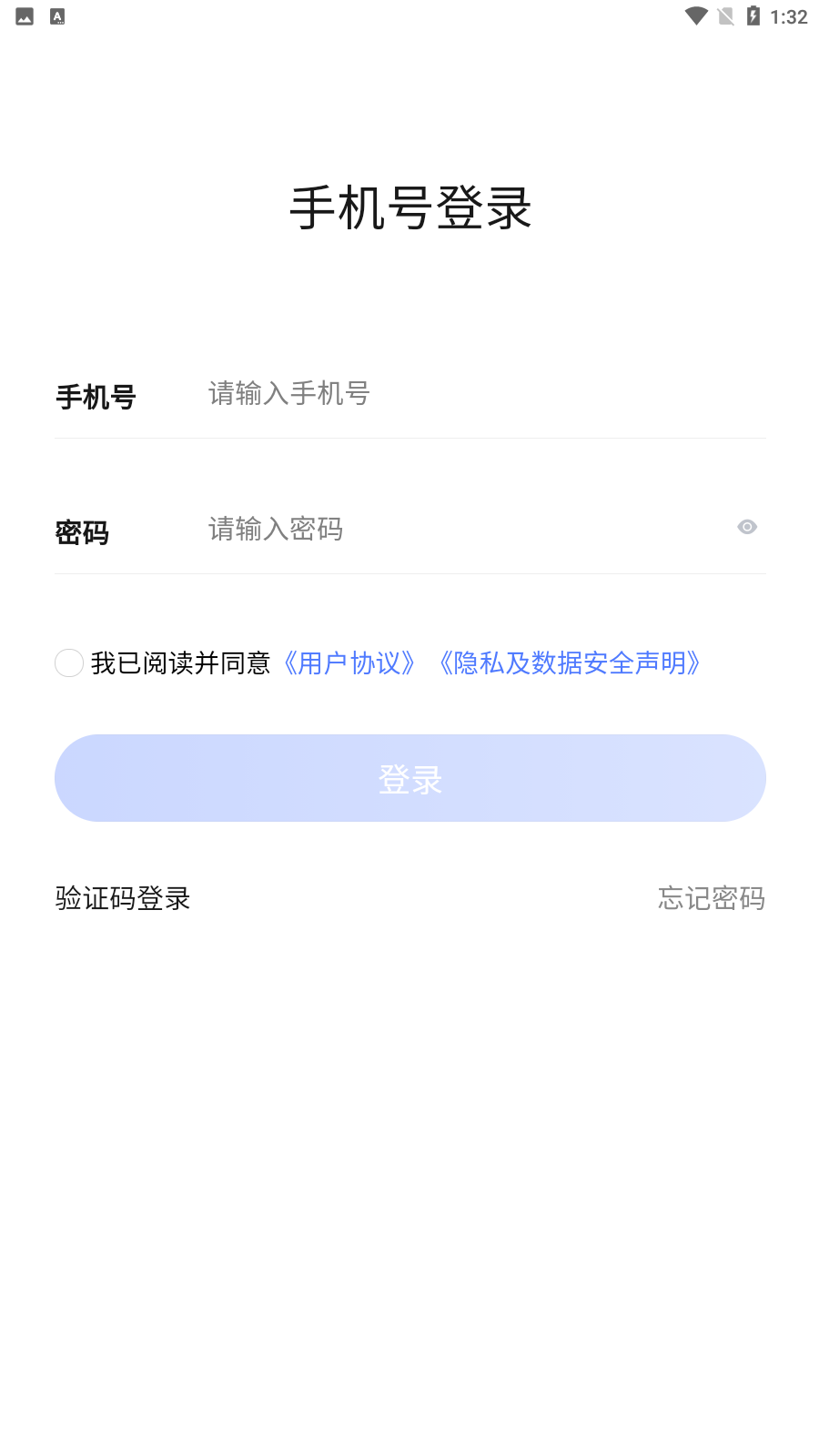
Task: Check the agreement consent circle checkbox
Action: pyautogui.click(x=68, y=663)
